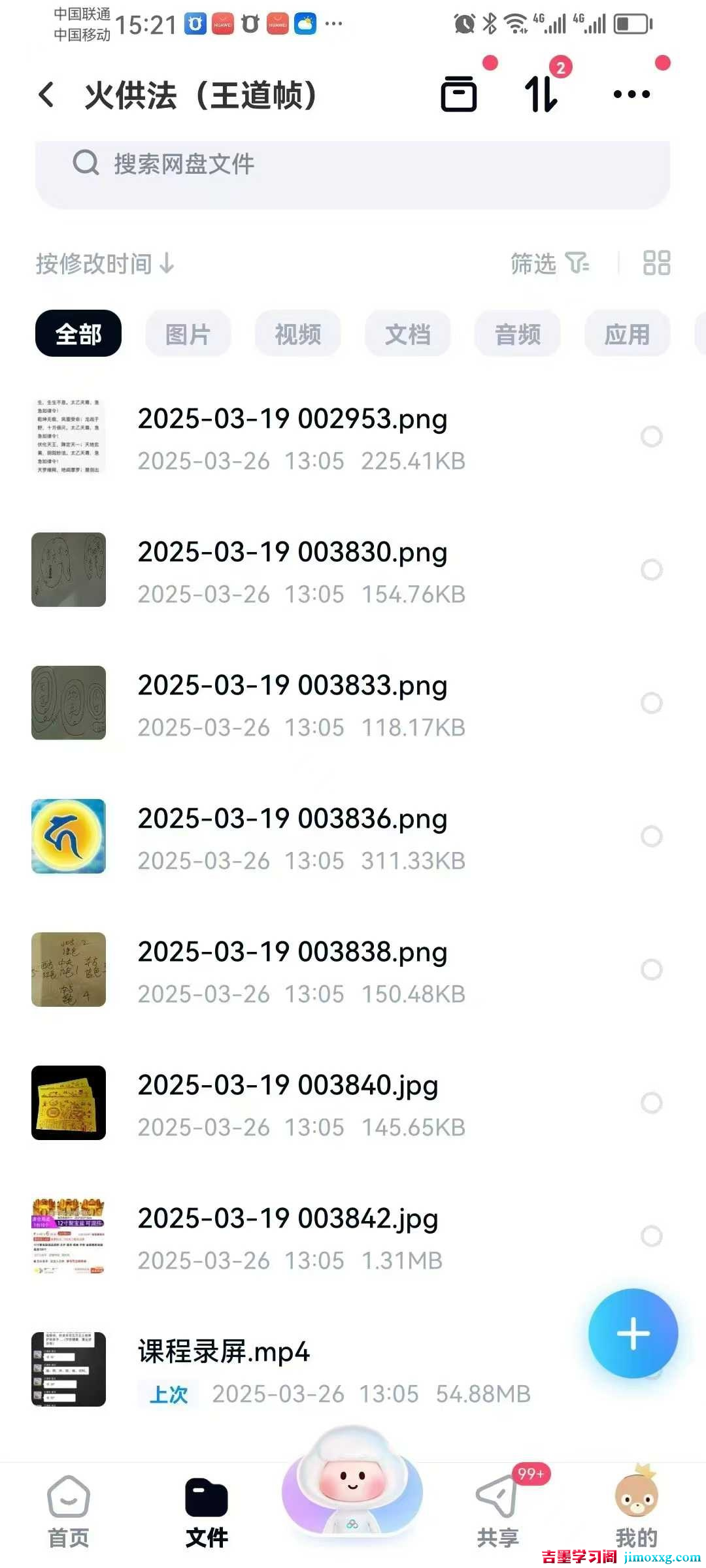Switch to the 视频 category tab
The height and width of the screenshot is (1568, 706).
(297, 333)
